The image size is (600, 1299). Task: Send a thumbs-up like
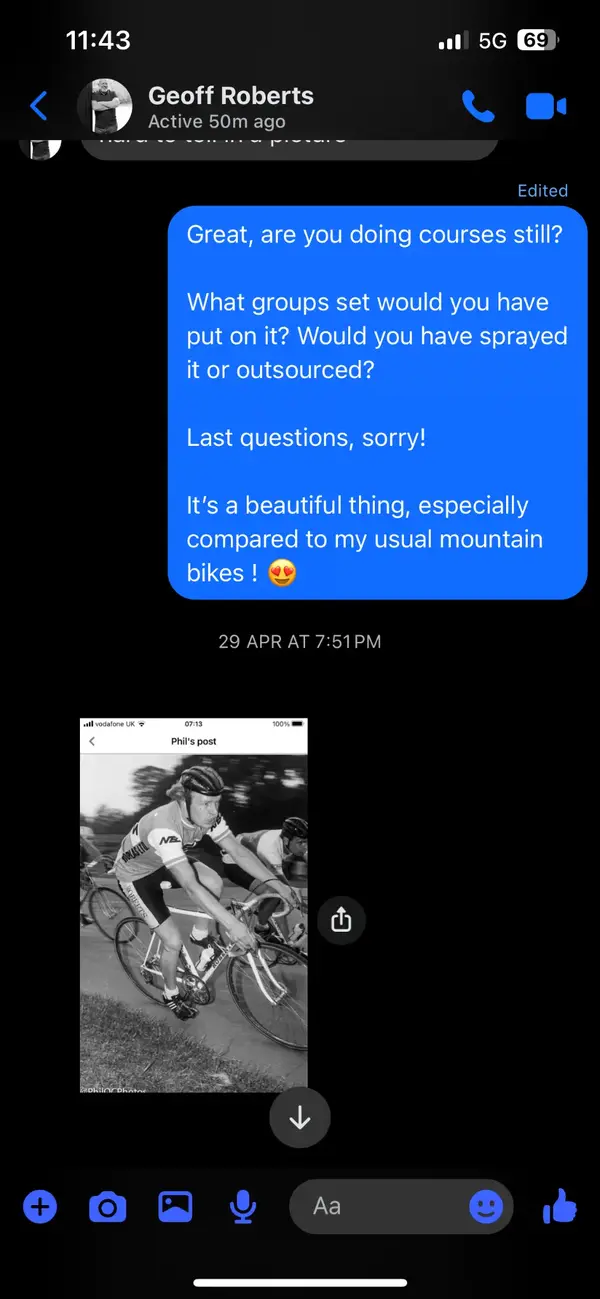[560, 1207]
